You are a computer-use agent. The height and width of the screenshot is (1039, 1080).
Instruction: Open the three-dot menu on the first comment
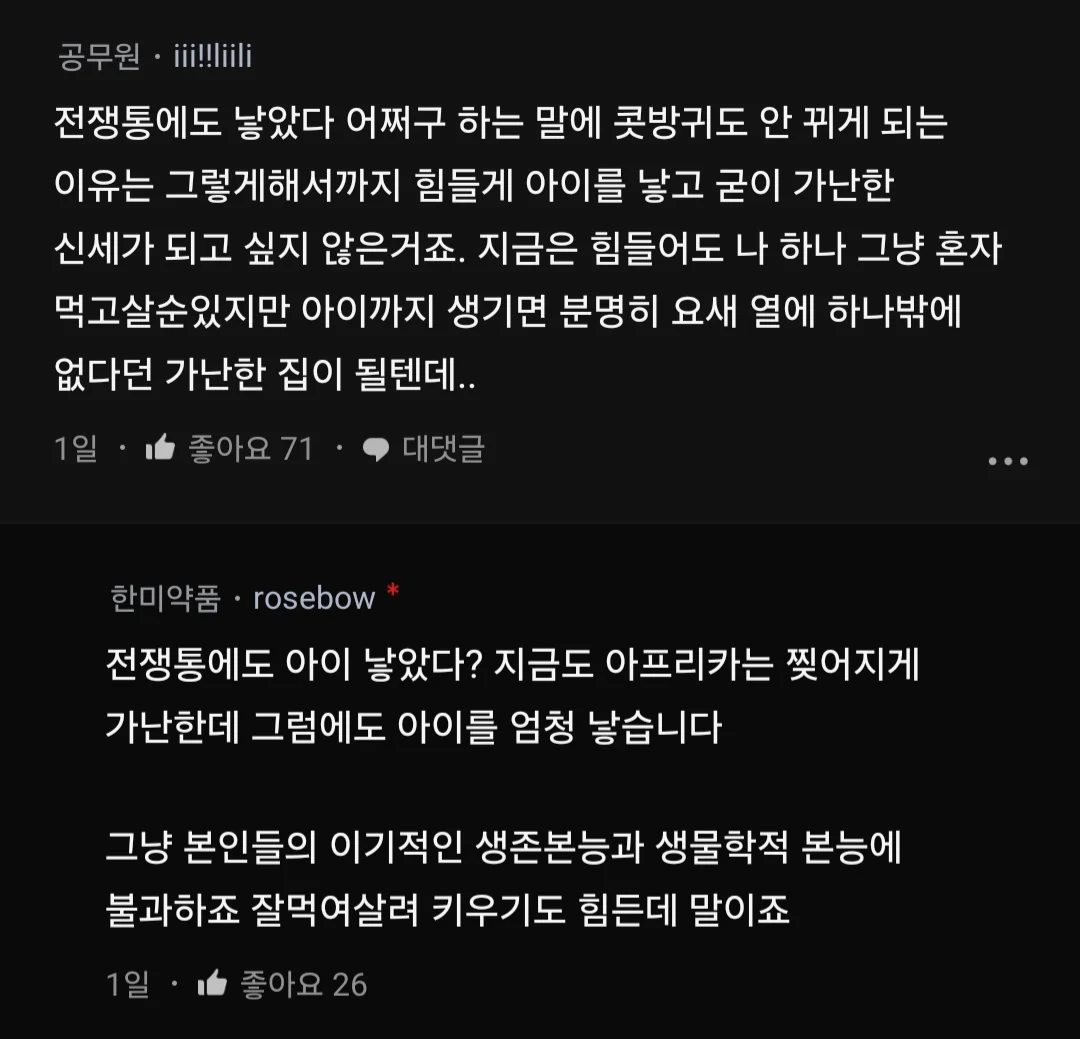click(x=1007, y=461)
